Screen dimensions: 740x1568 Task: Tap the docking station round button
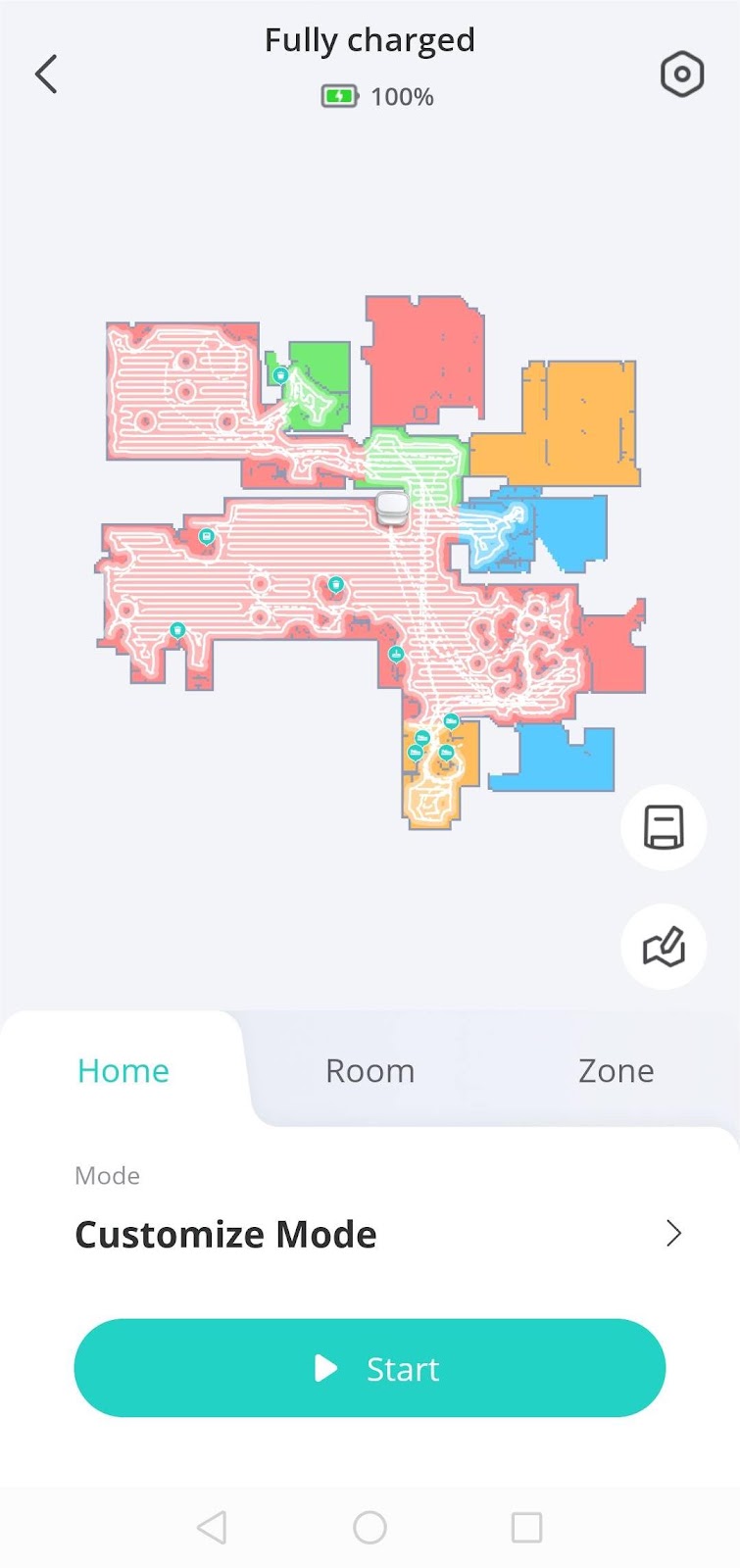664,828
